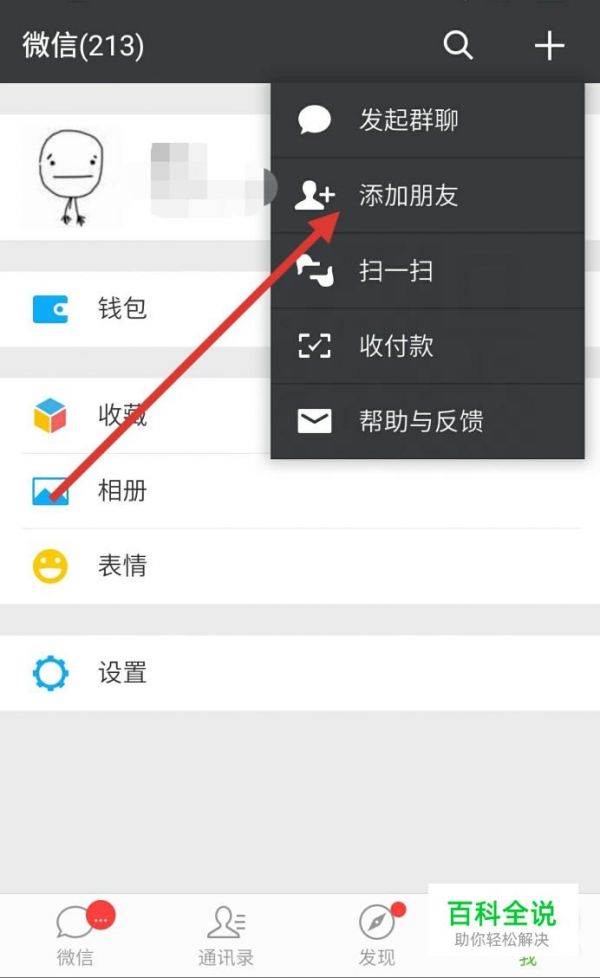Open the search magnifier icon
Viewport: 600px width, 978px height.
pos(458,45)
